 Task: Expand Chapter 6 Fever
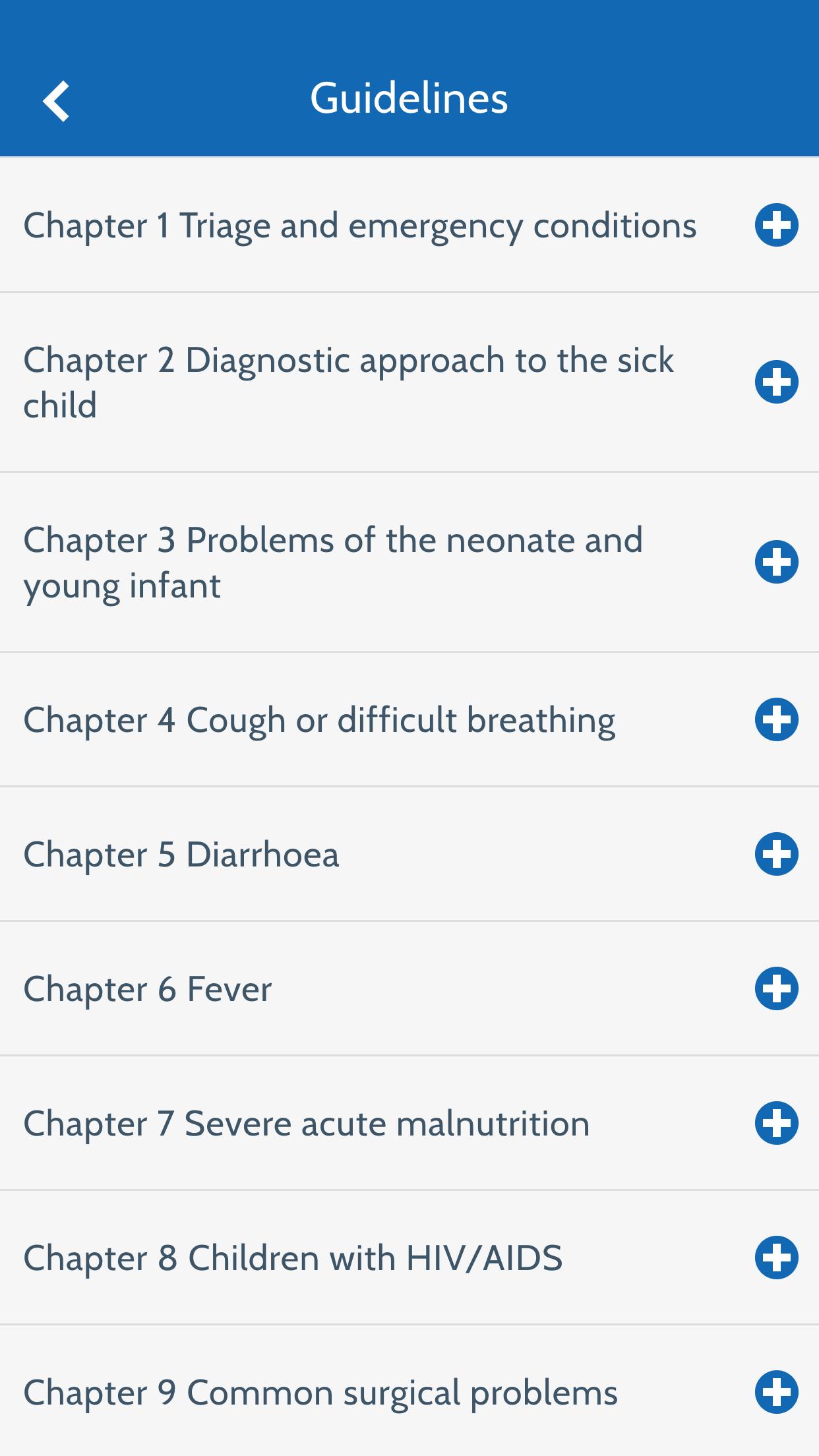tap(776, 988)
